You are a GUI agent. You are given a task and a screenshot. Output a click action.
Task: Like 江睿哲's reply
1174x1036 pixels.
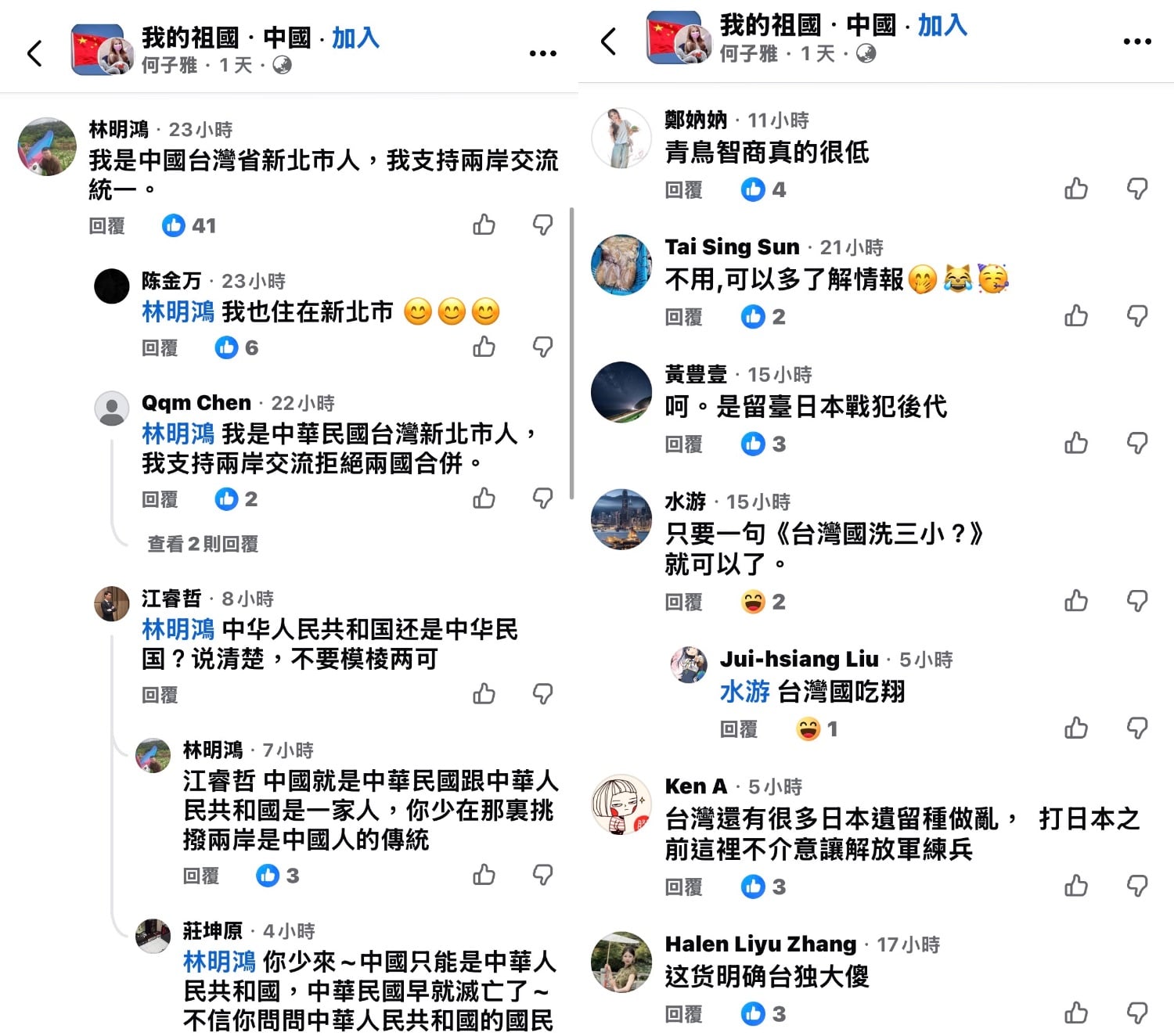tap(484, 694)
